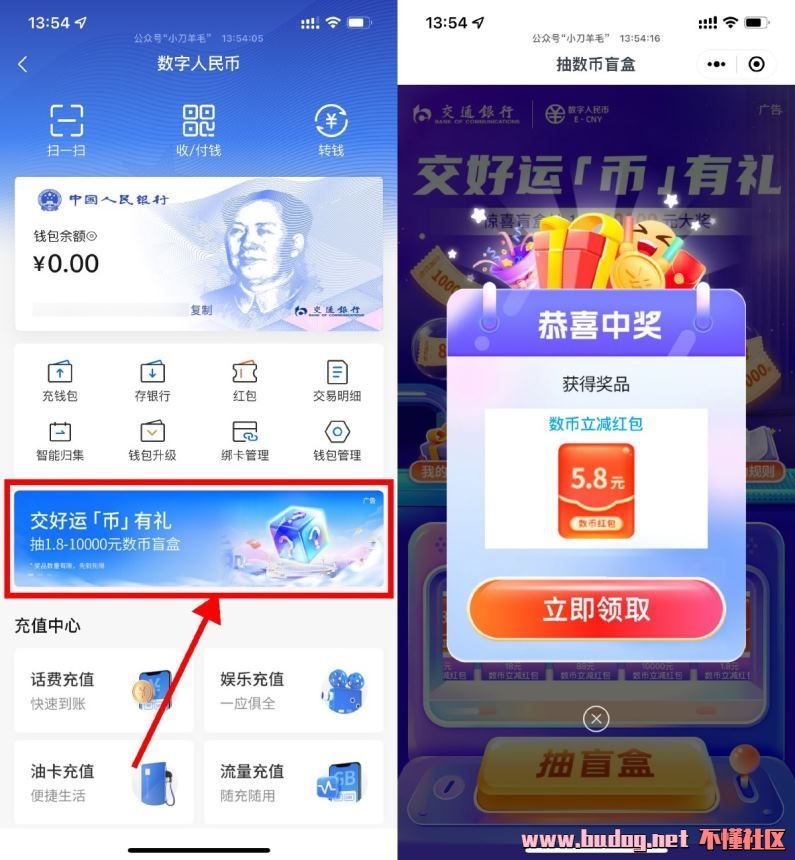Image resolution: width=795 pixels, height=860 pixels.
Task: Dismiss the 恭喜中奖 dialog
Action: click(x=596, y=718)
